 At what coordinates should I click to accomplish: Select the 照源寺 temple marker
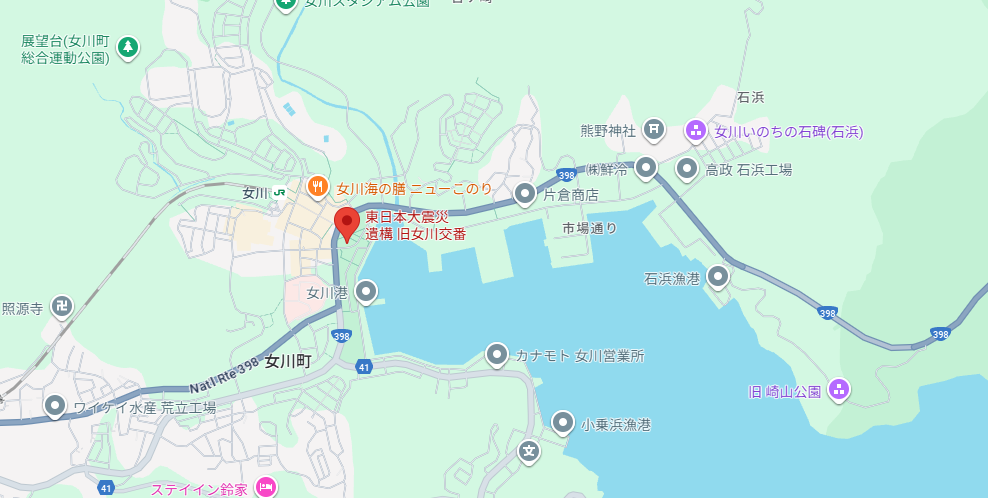pos(62,307)
